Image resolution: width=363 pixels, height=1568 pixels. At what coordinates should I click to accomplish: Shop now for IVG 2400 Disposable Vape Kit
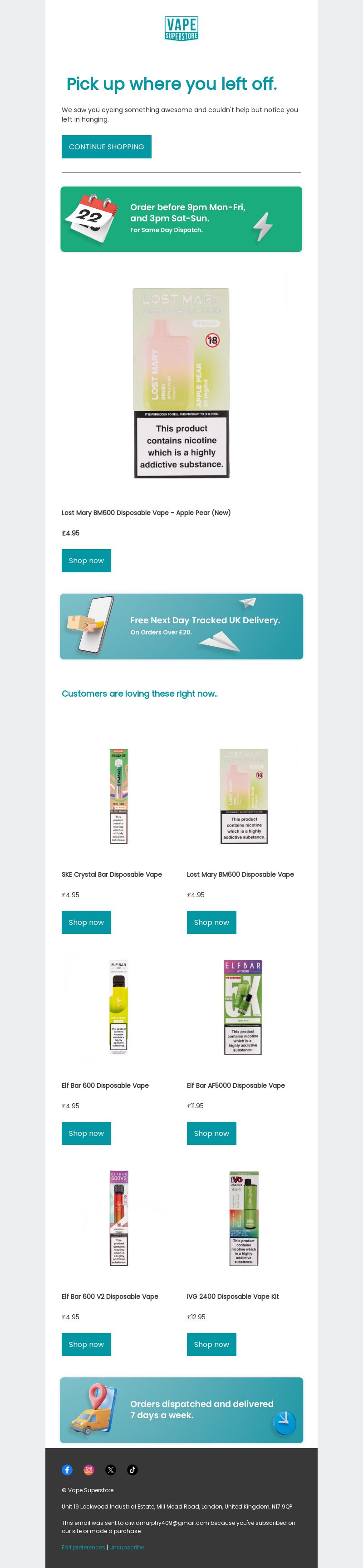click(x=211, y=1345)
